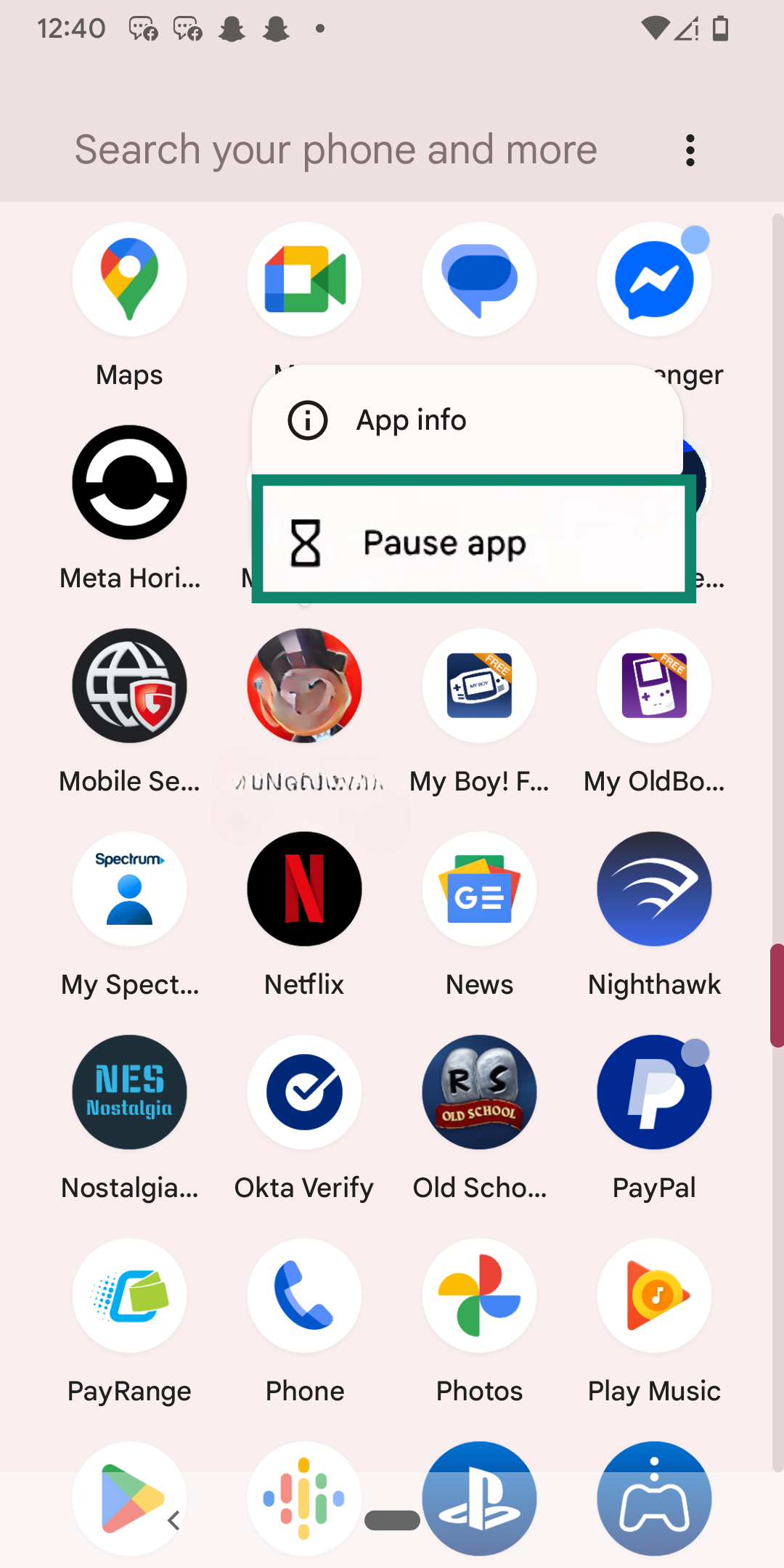
Task: Launch Messenger
Action: [x=653, y=279]
